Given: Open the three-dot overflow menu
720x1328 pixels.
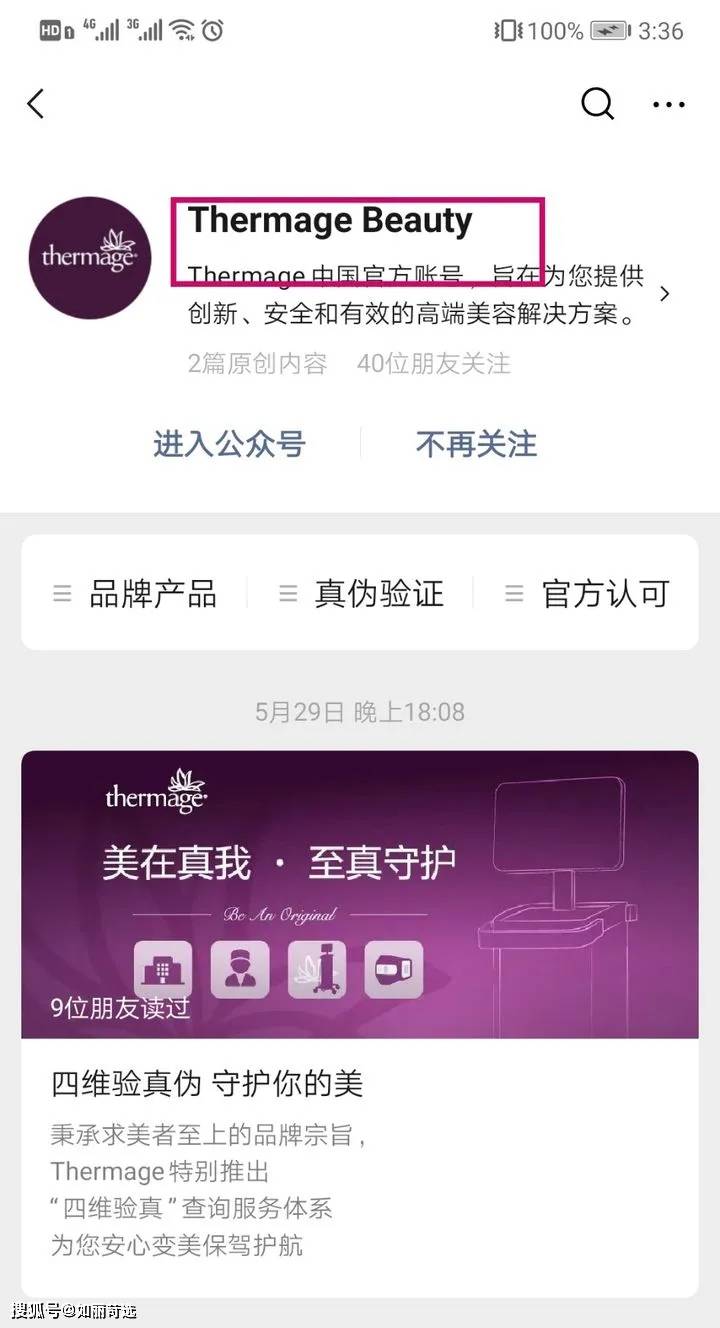Looking at the screenshot, I should (x=668, y=104).
